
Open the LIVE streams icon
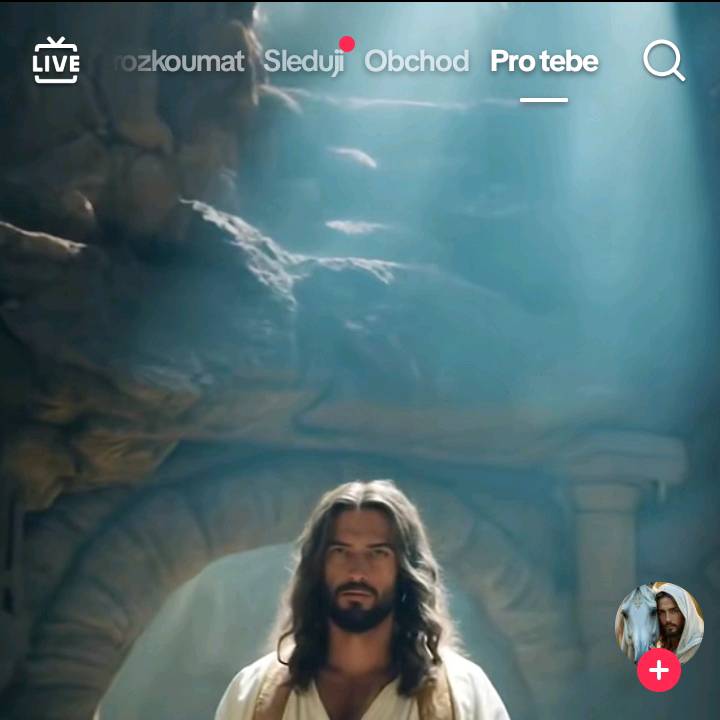click(x=56, y=61)
